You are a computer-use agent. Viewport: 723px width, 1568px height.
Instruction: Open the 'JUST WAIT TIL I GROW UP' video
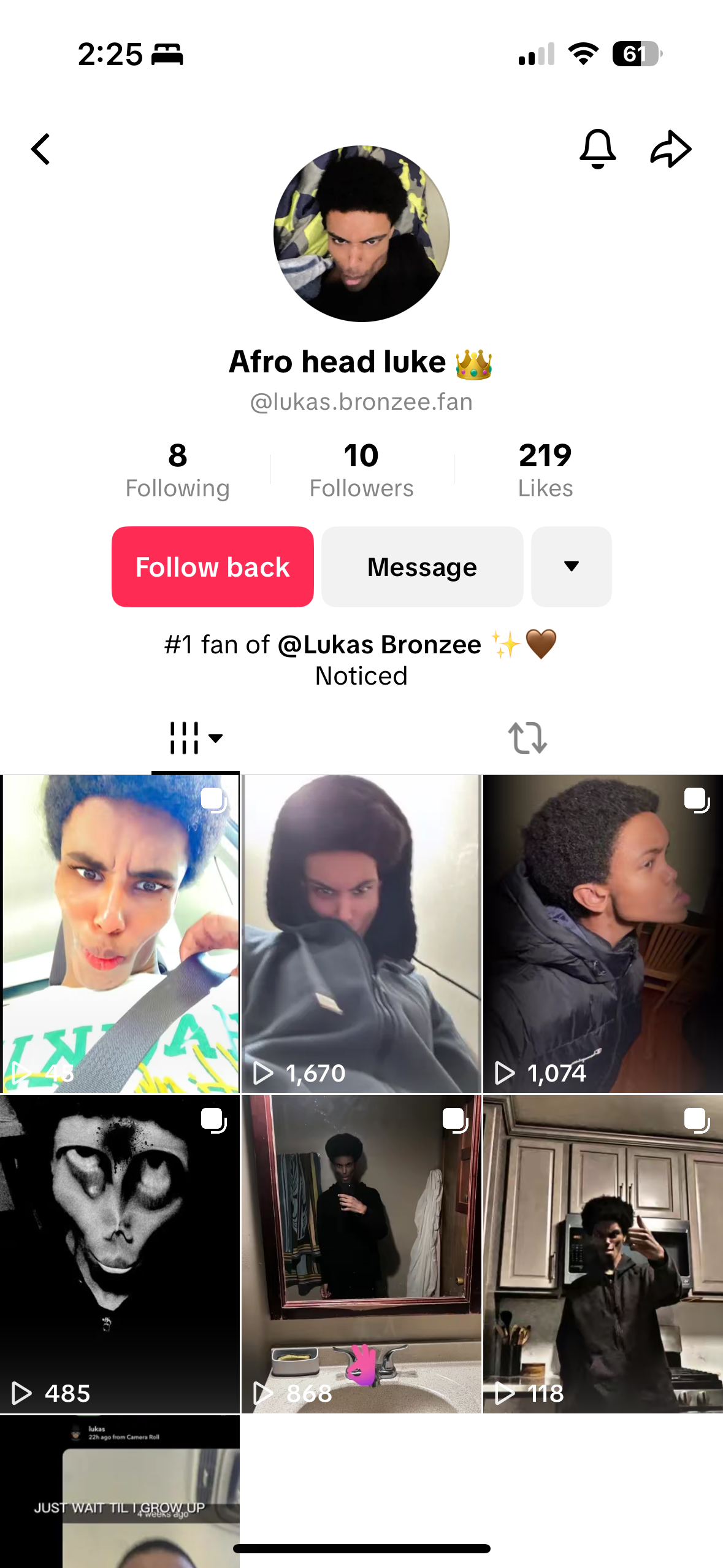[x=120, y=1491]
